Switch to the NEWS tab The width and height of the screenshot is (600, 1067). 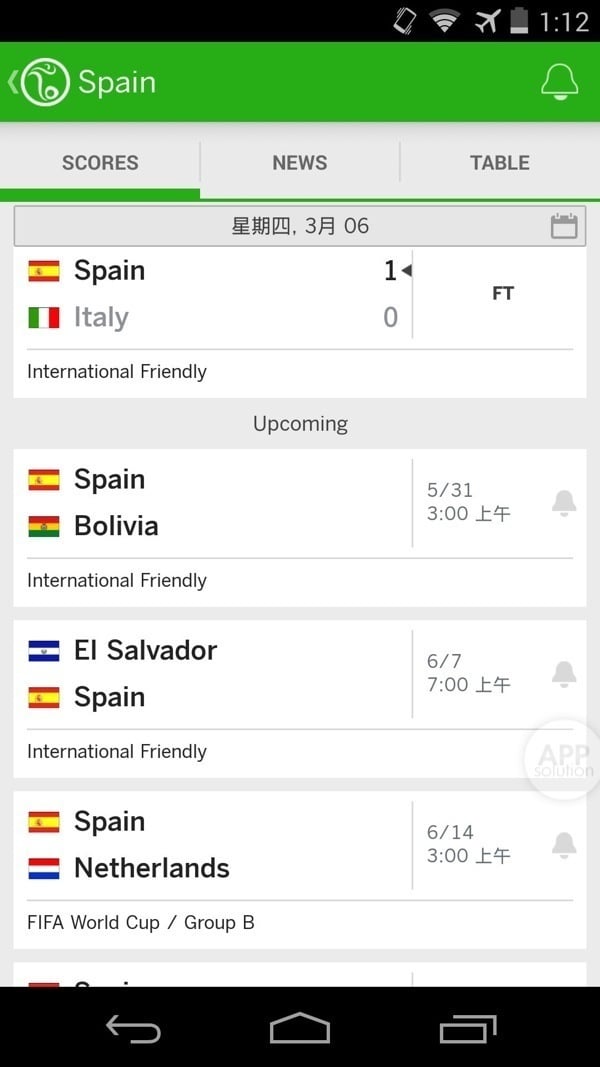(x=300, y=162)
